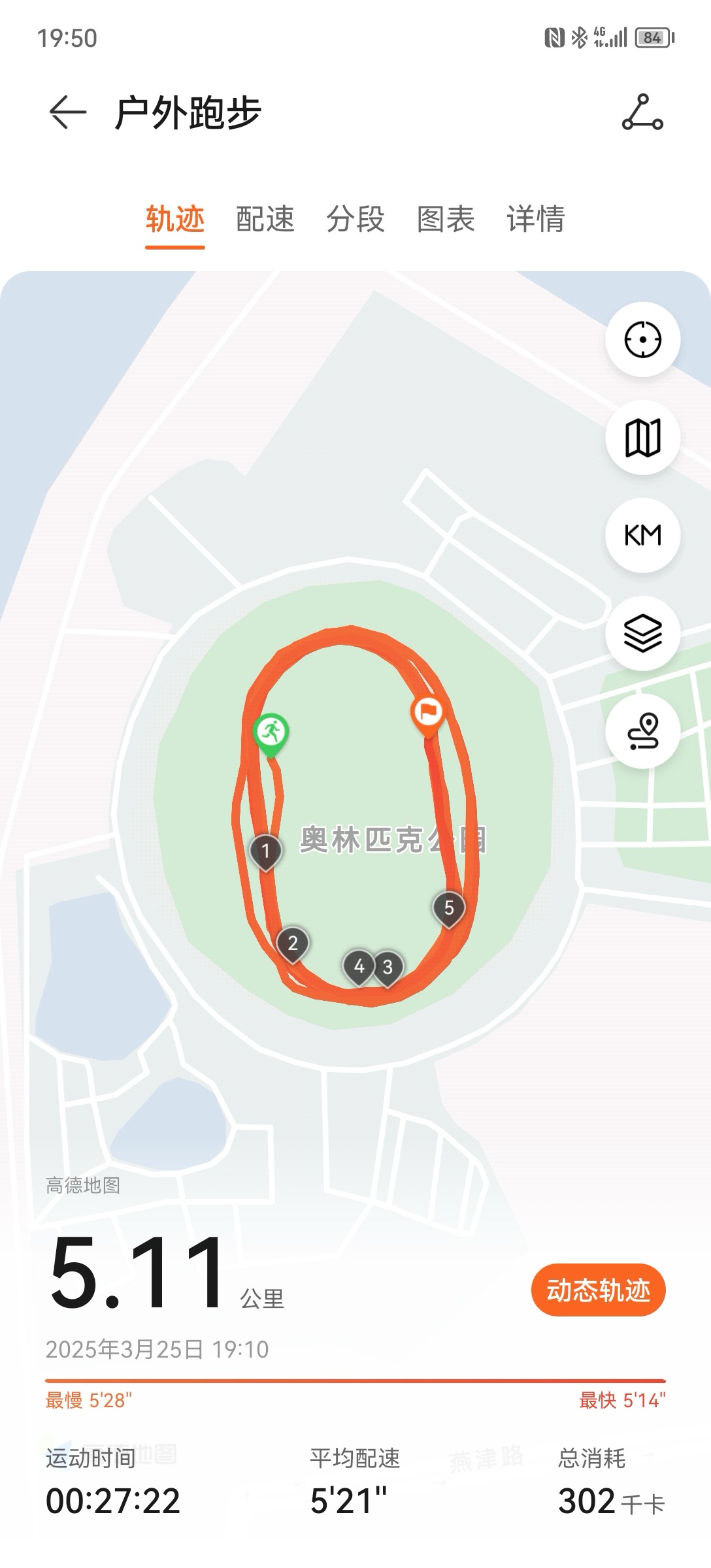Tap the folded map style button
The image size is (711, 1568).
(x=643, y=437)
